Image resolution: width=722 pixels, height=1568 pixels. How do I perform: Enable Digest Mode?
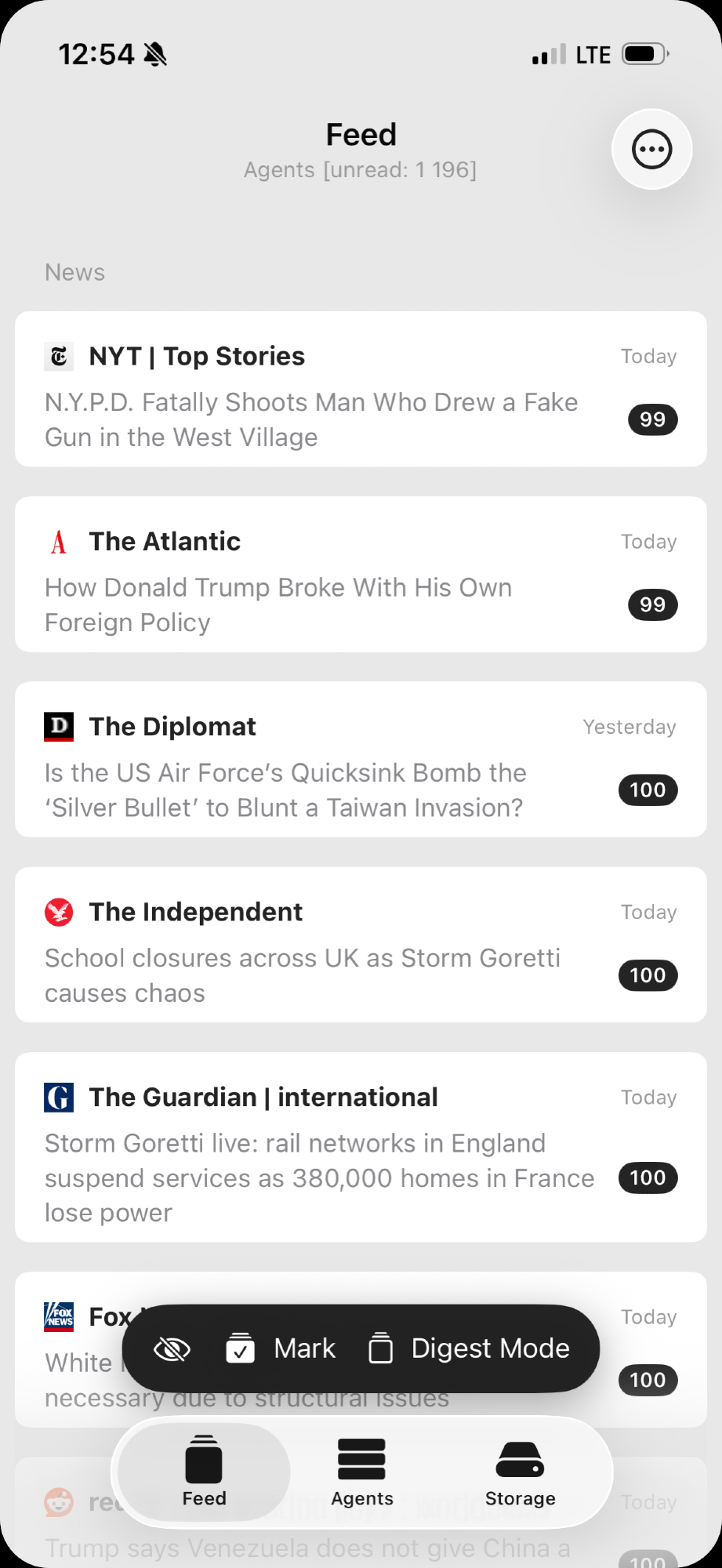pyautogui.click(x=469, y=1348)
